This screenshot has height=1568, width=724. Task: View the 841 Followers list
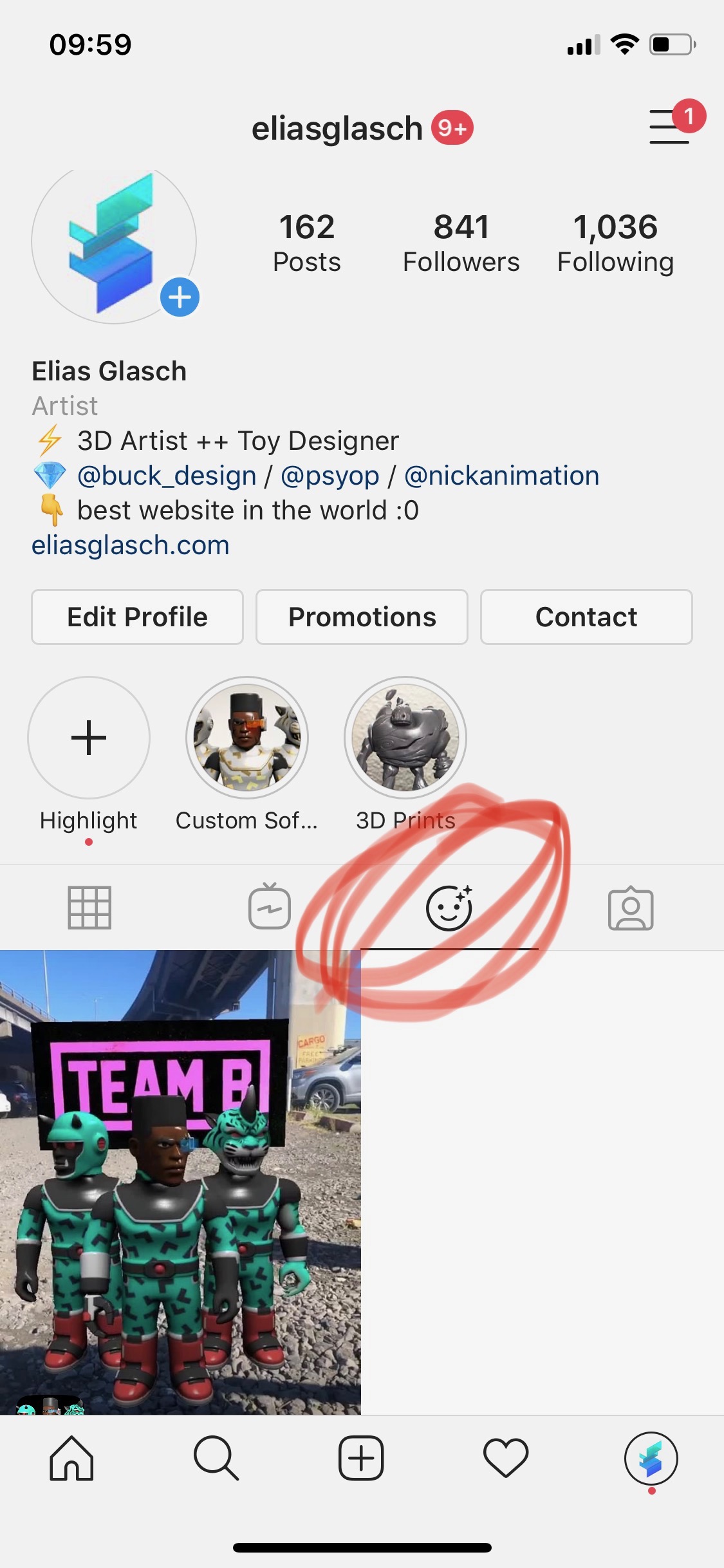pyautogui.click(x=461, y=243)
